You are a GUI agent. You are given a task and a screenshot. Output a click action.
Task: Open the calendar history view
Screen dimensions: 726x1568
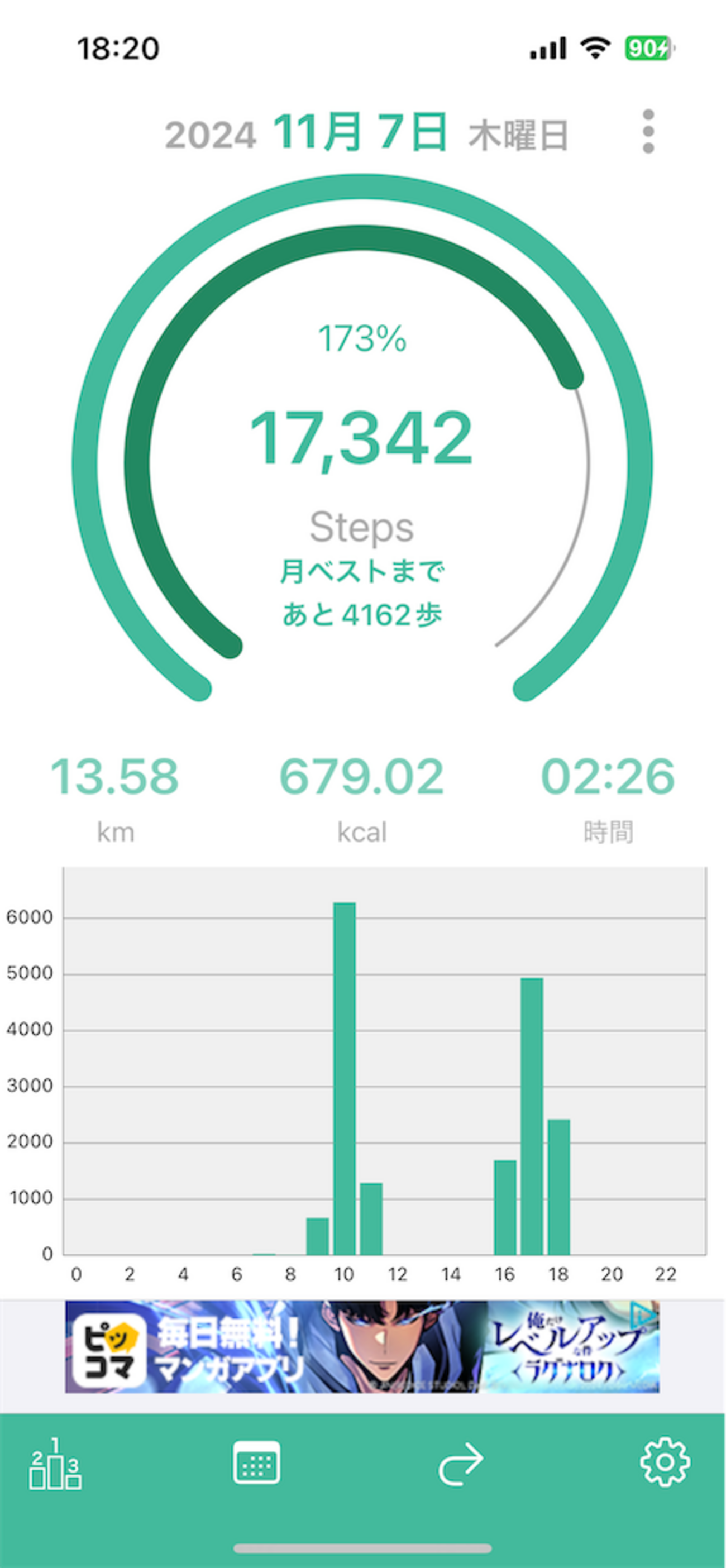pyautogui.click(x=257, y=1462)
